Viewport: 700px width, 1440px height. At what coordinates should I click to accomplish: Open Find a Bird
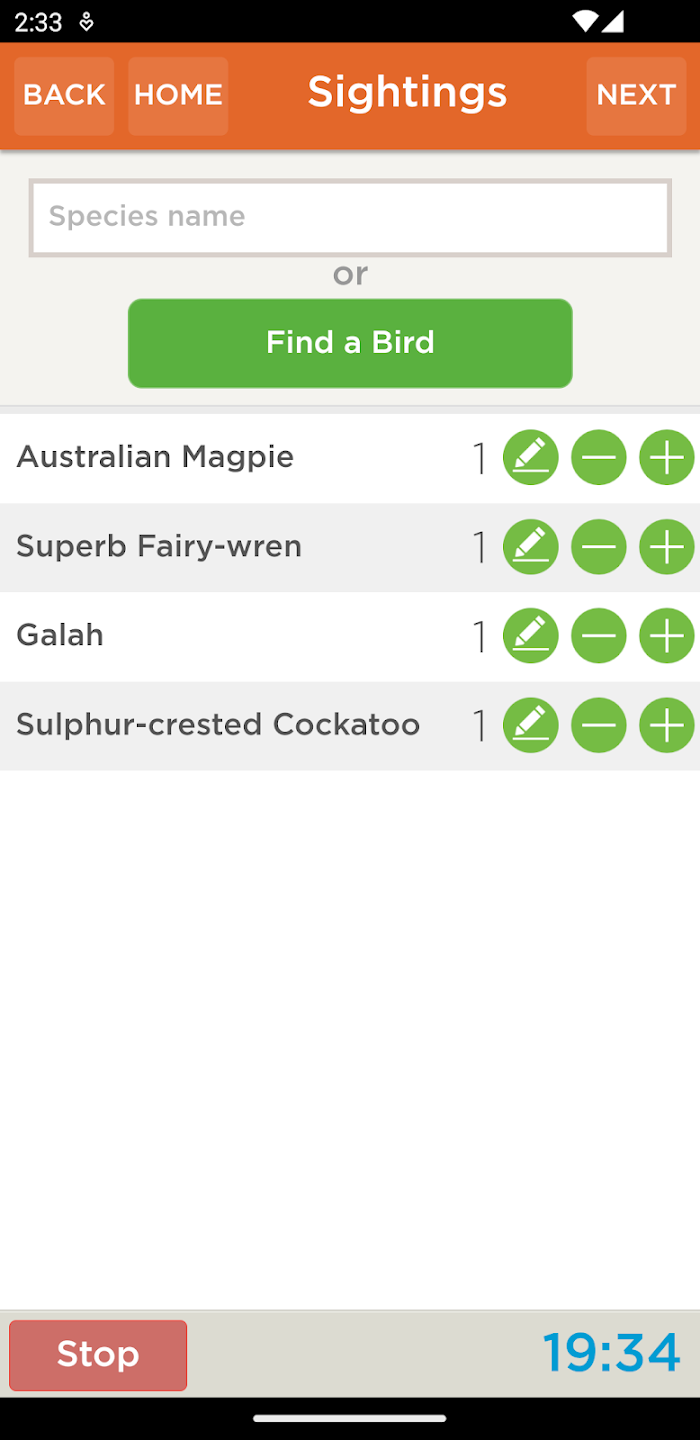click(350, 343)
